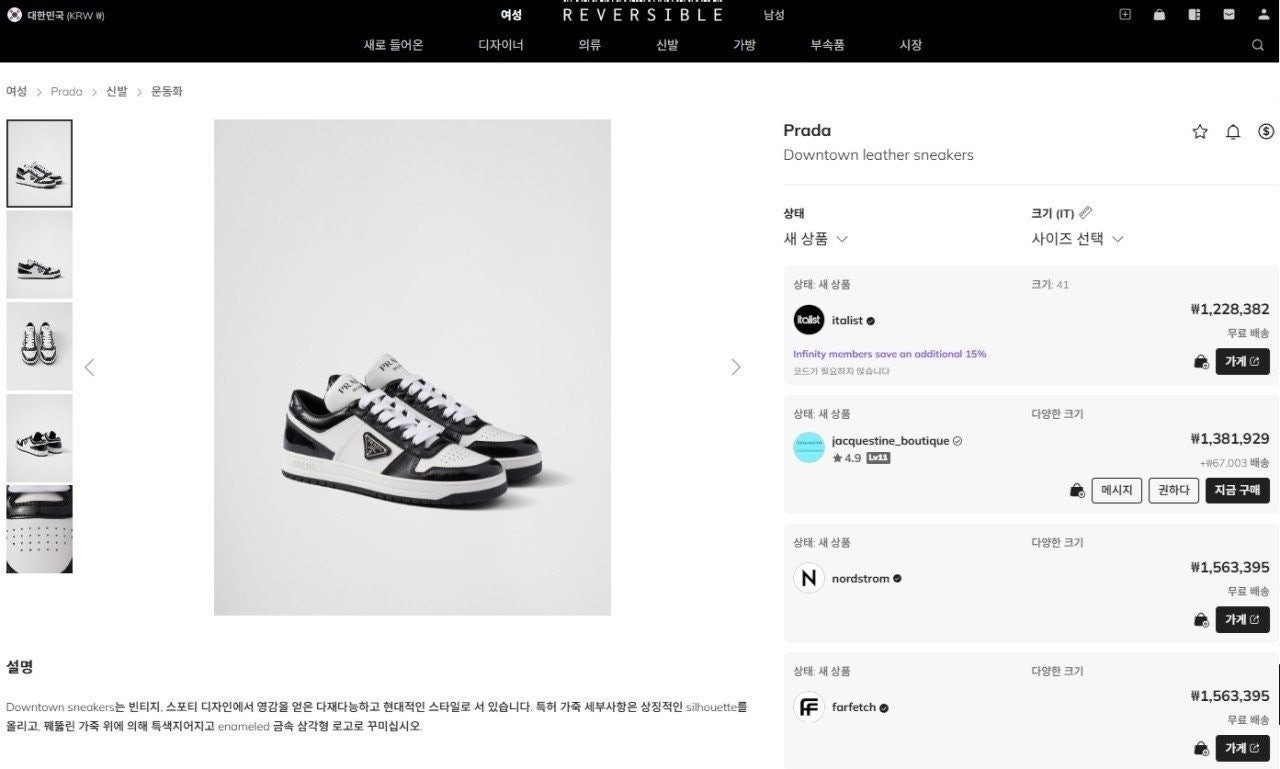Buy now with 지금 구매 button
1280x769 pixels.
point(1237,490)
